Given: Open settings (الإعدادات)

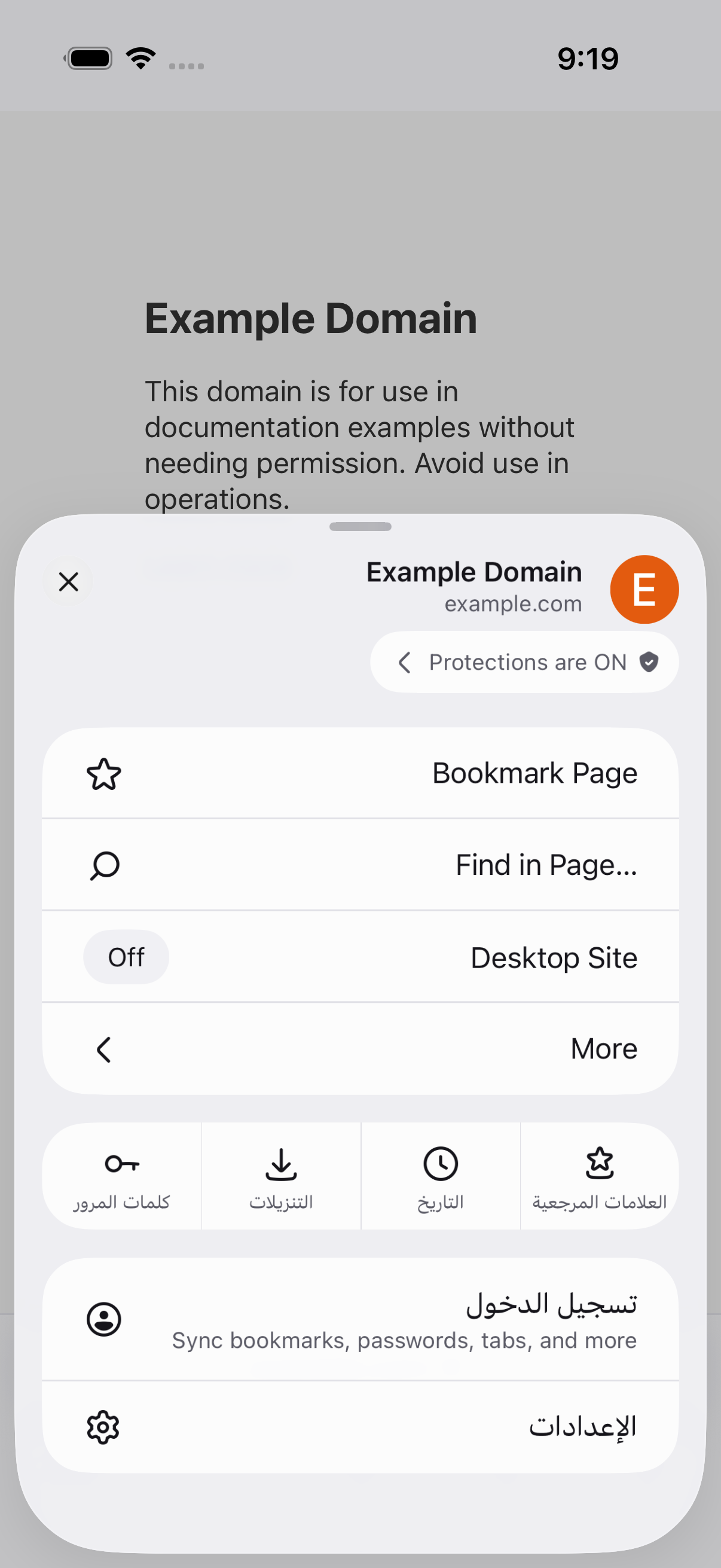Looking at the screenshot, I should pyautogui.click(x=360, y=1427).
